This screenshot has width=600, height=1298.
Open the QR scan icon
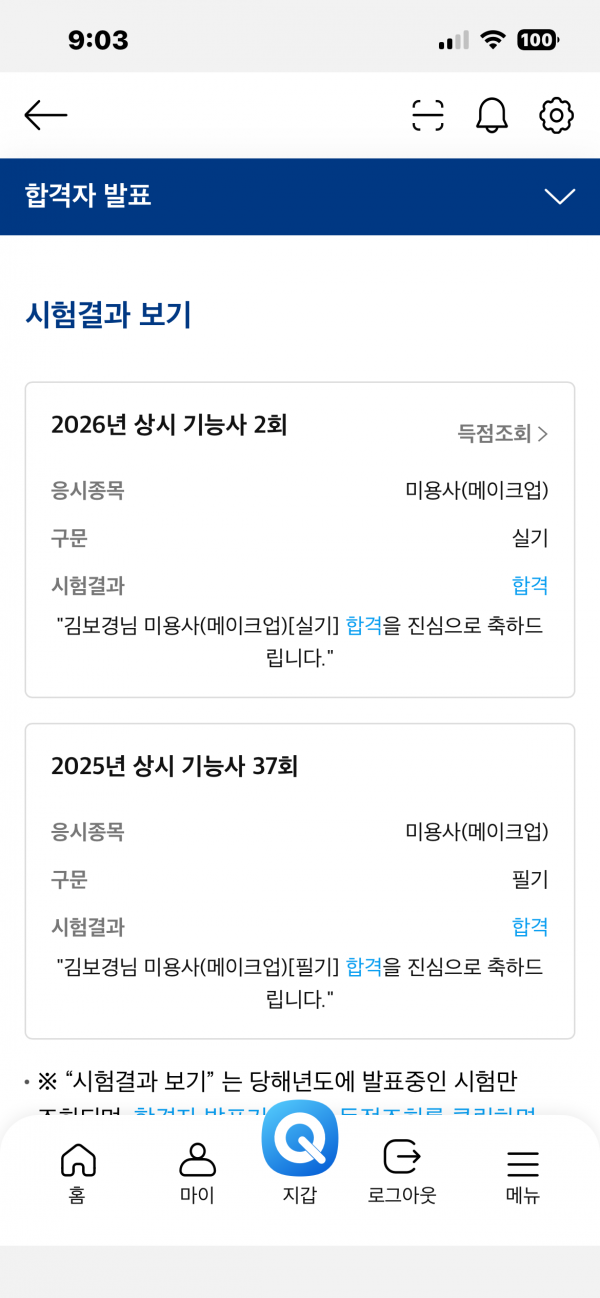point(428,115)
